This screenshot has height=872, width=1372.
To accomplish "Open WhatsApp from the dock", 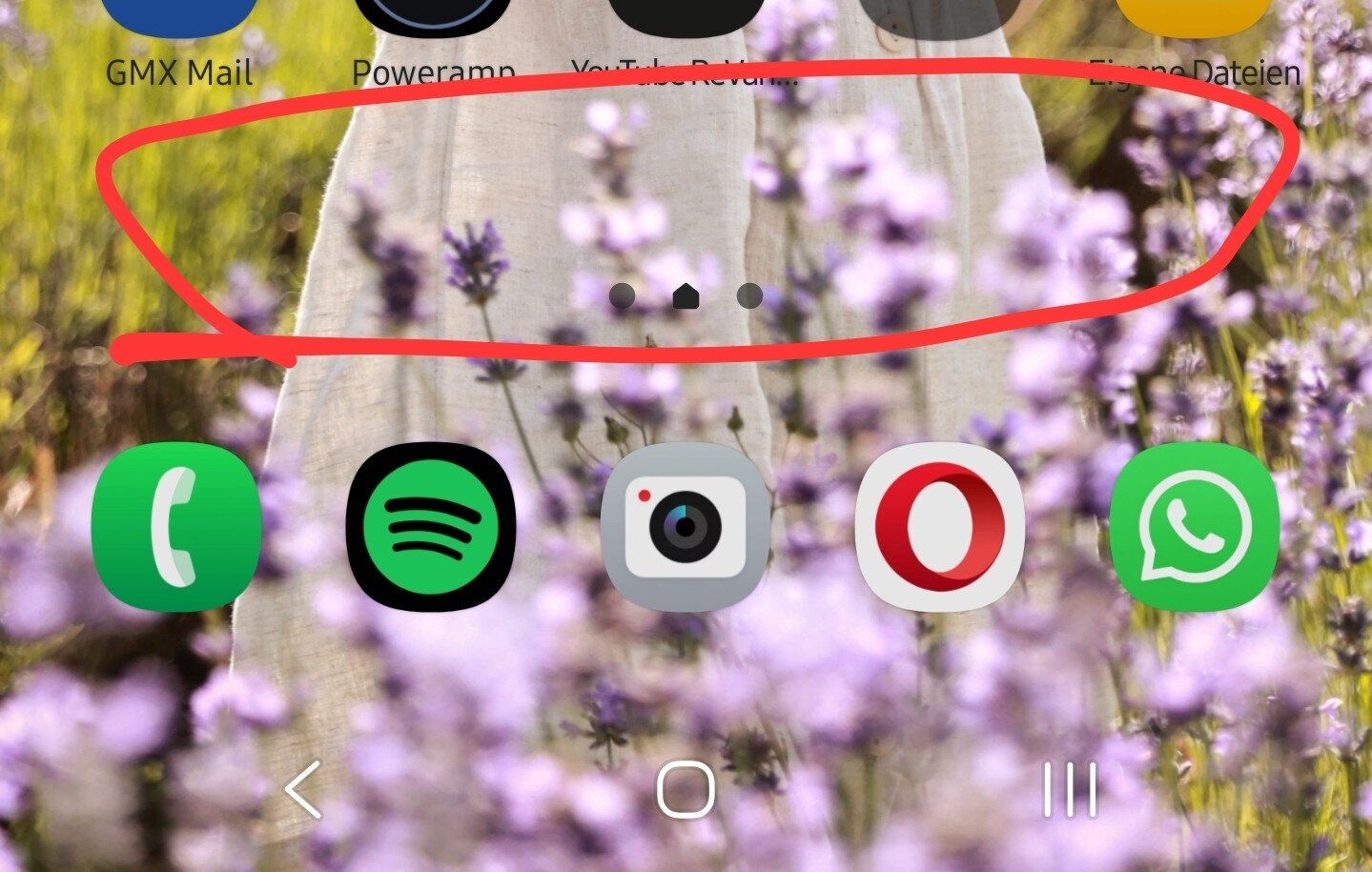I will click(x=1195, y=526).
